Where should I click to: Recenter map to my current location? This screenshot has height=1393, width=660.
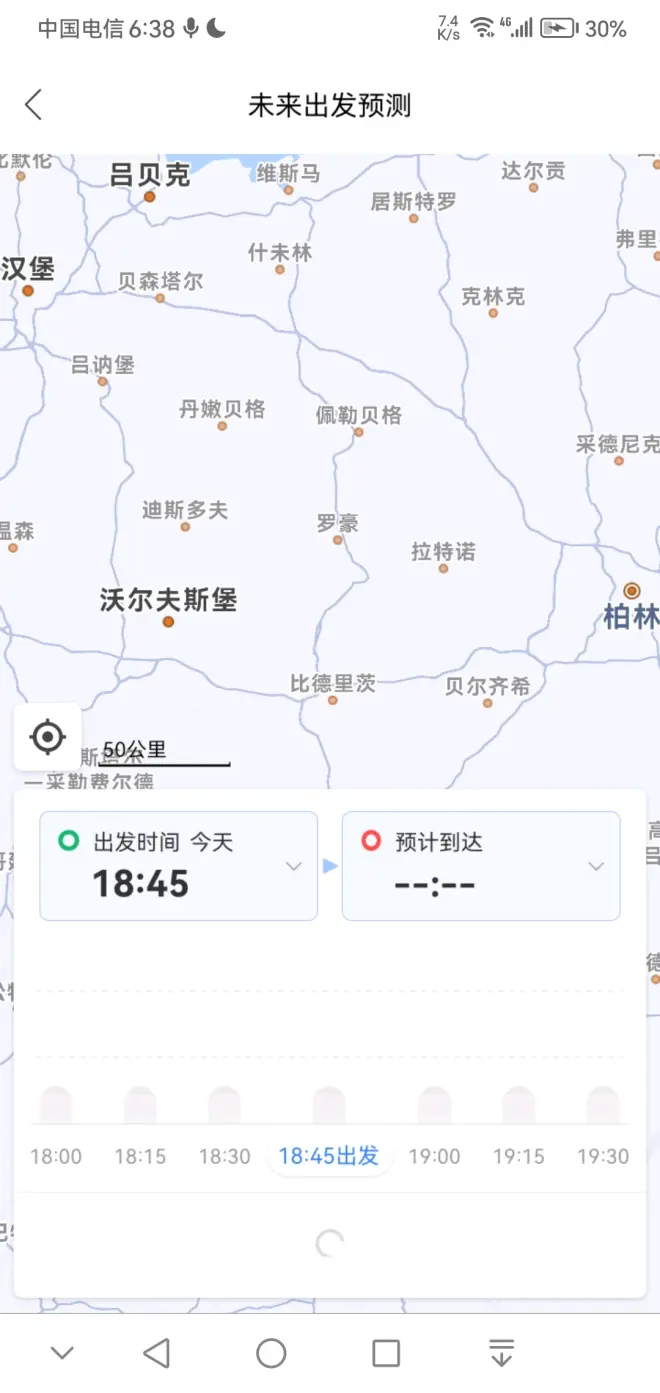(x=47, y=737)
